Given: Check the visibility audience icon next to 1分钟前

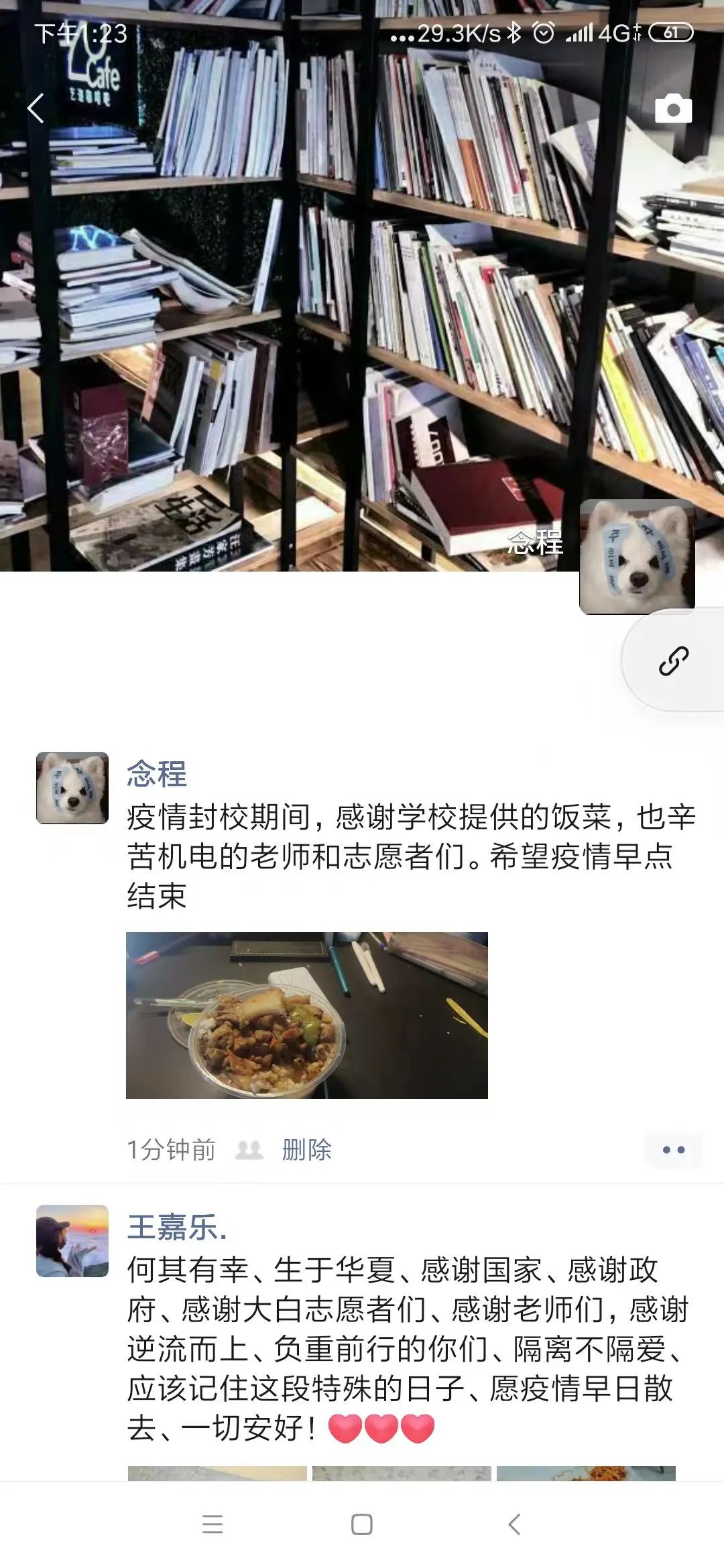Looking at the screenshot, I should point(249,1150).
